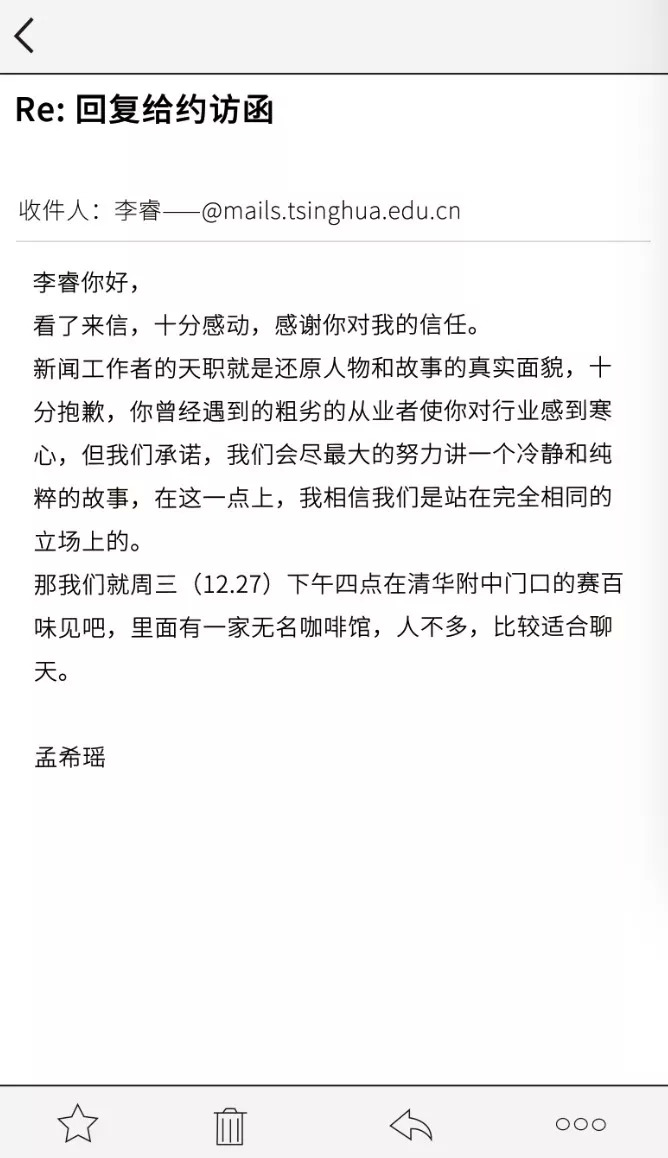Delete the email with the trash icon
Screen dimensions: 668x1158
(230, 1126)
